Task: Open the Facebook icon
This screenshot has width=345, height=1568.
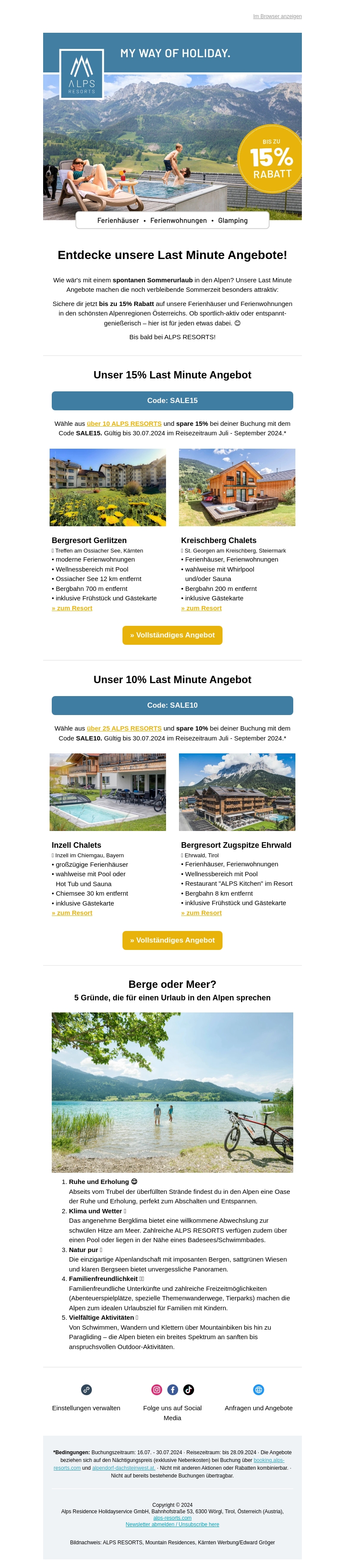Action: (x=172, y=1390)
